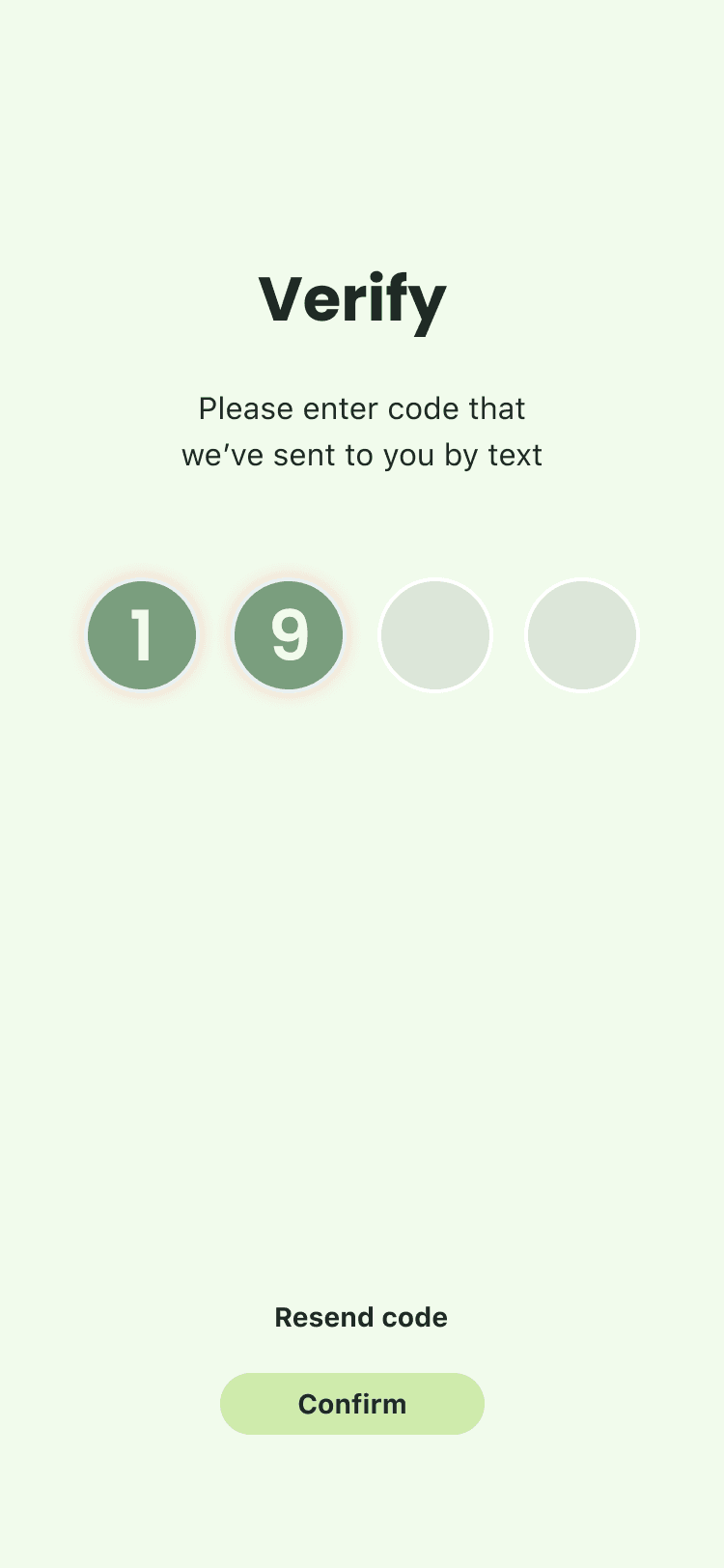Select the third empty code circle
This screenshot has width=724, height=1568.
click(x=435, y=634)
